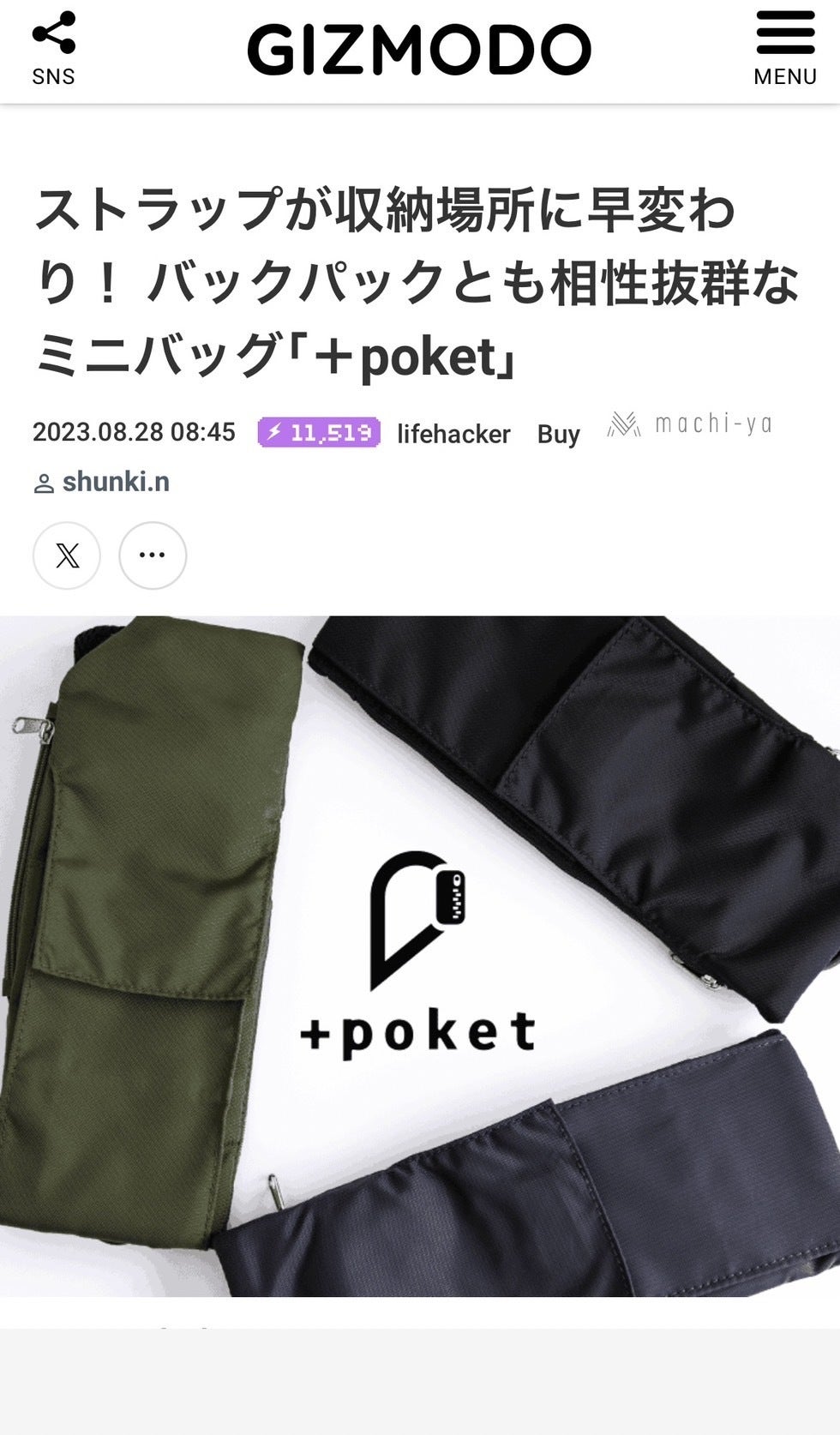The height and width of the screenshot is (1435, 840).
Task: Open the machi-ya tag link
Action: pyautogui.click(x=690, y=424)
